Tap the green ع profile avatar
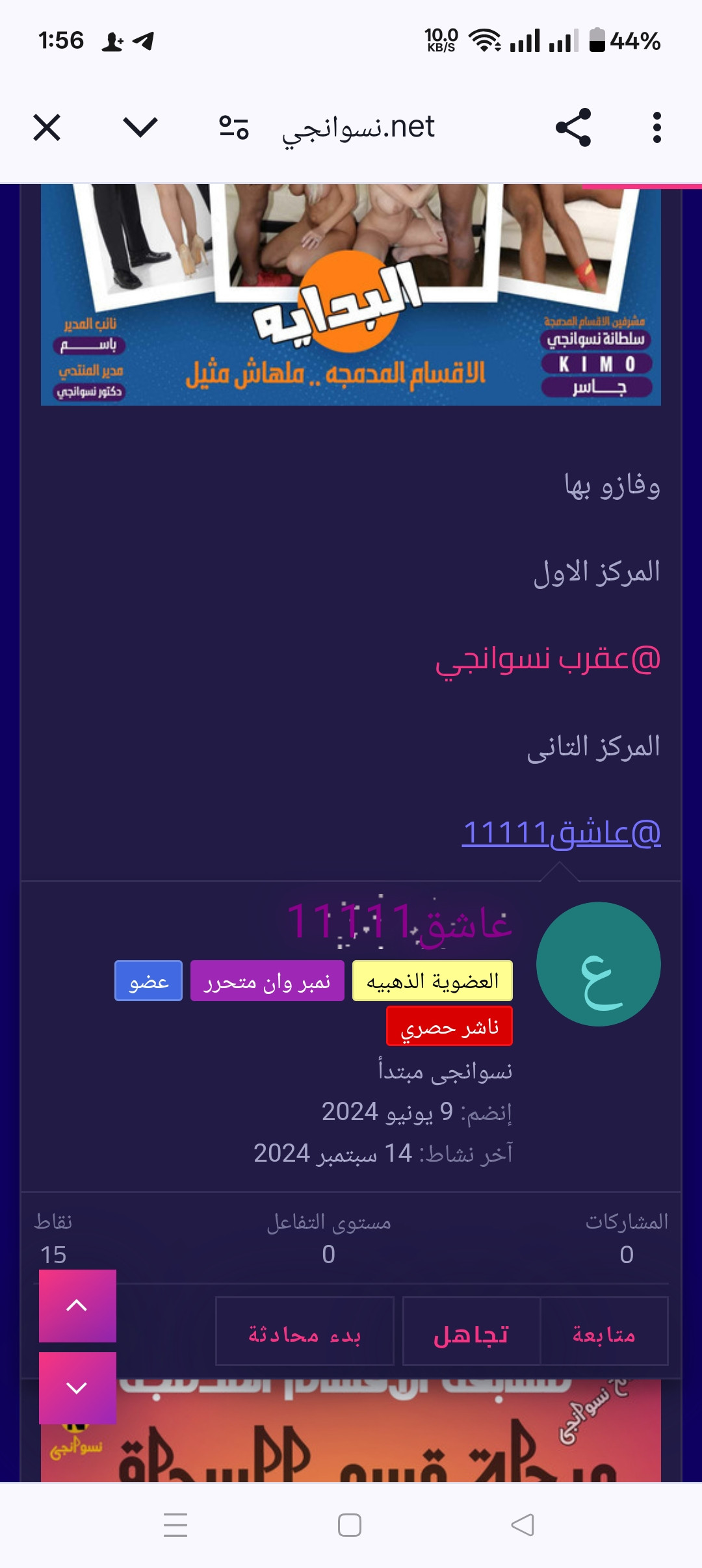Viewport: 702px width, 1568px height. (x=599, y=964)
